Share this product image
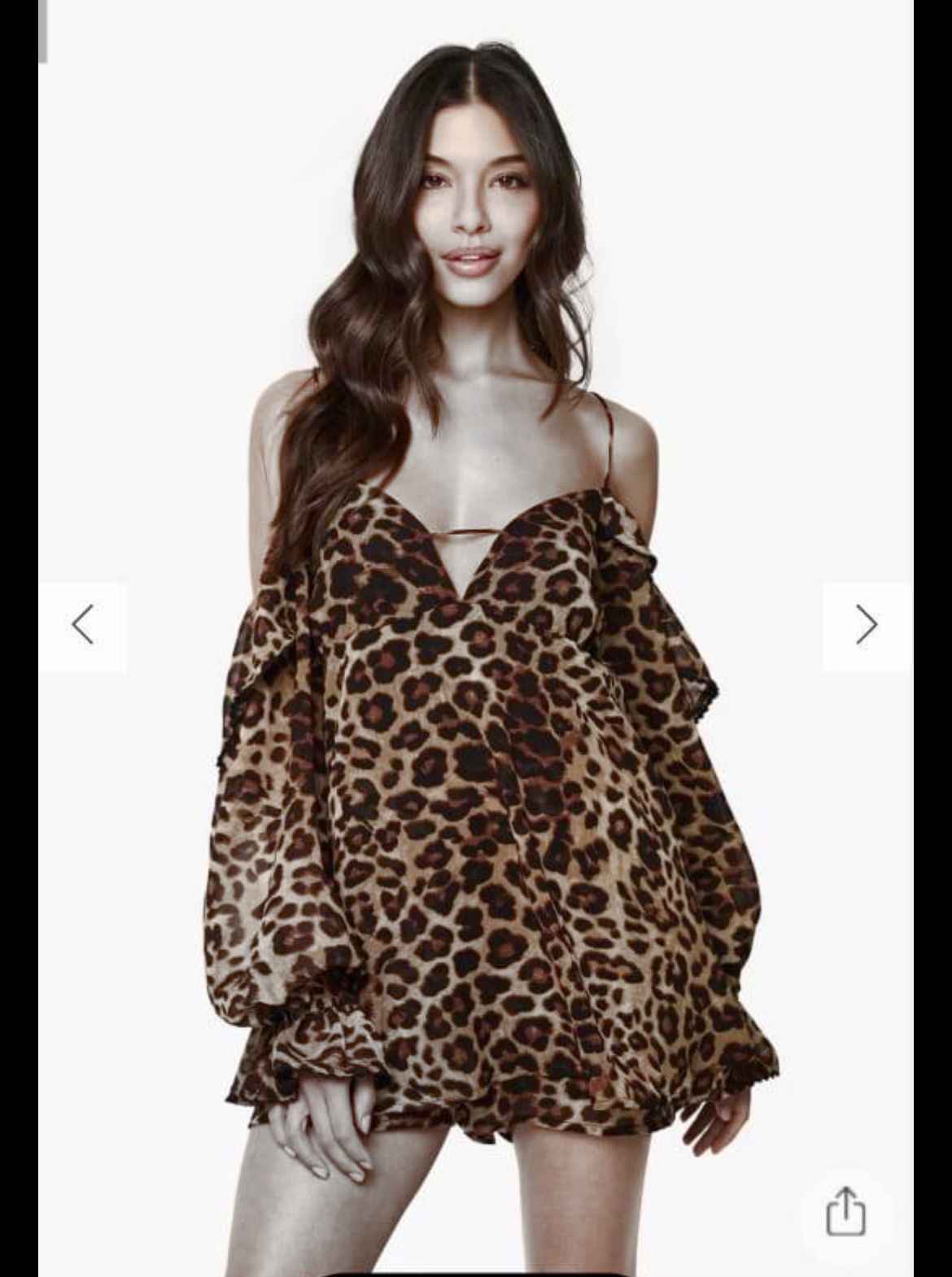 tap(845, 1212)
